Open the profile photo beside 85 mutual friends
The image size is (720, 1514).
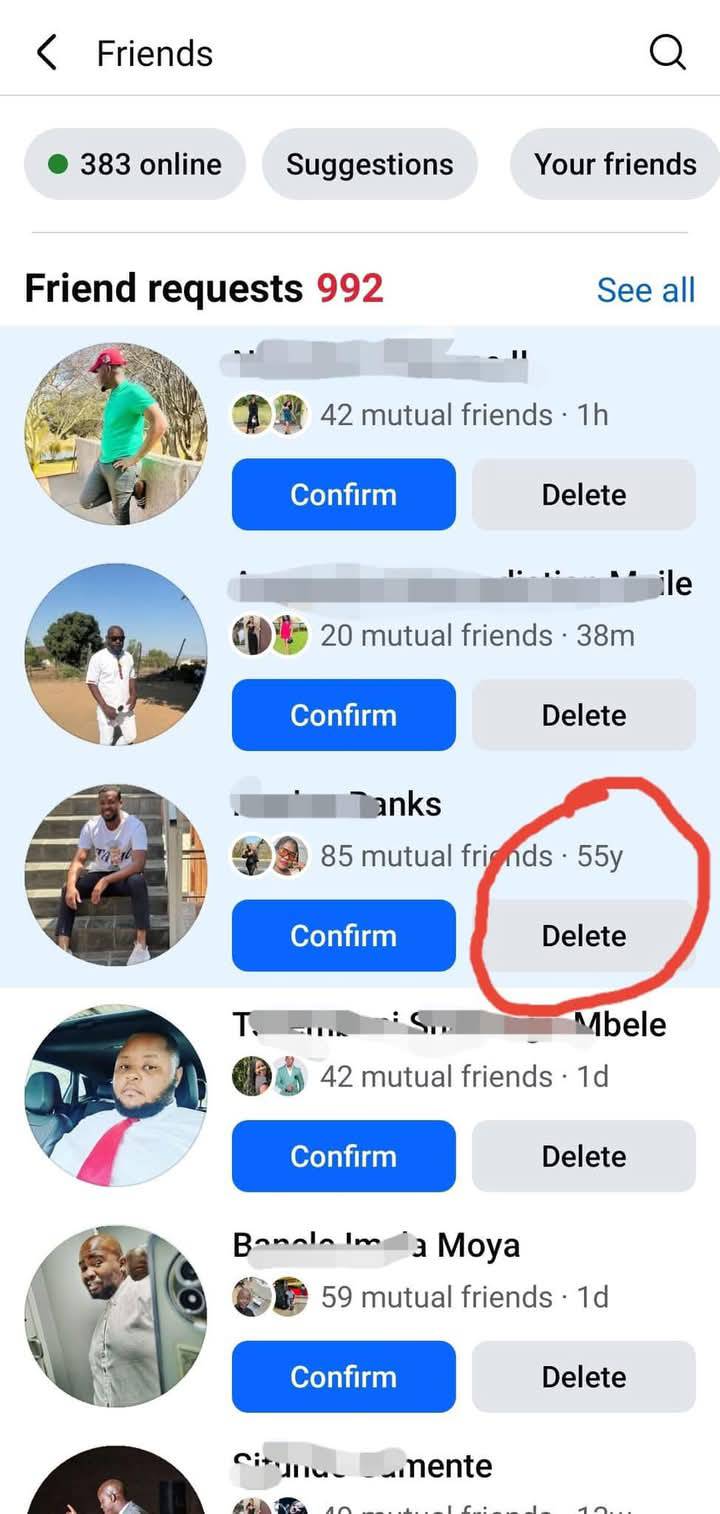116,875
